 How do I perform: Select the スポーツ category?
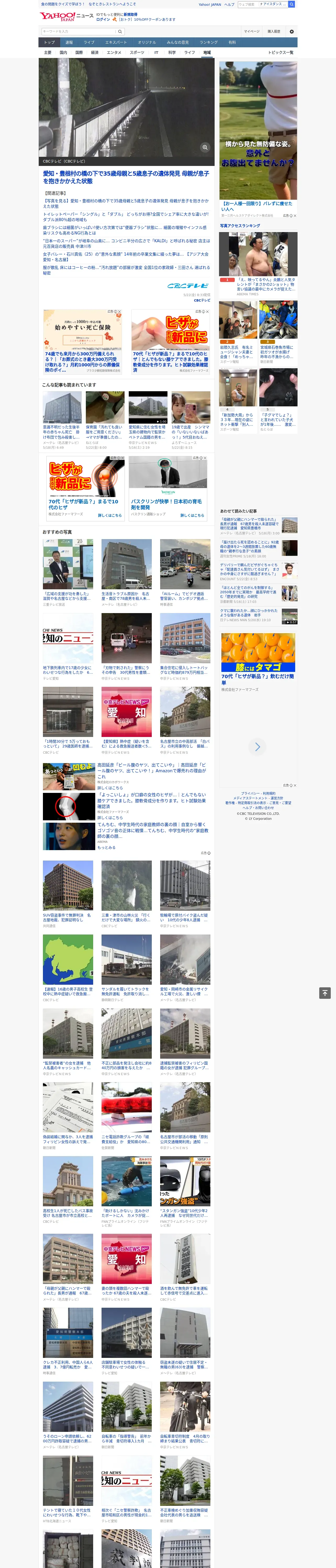point(137,52)
